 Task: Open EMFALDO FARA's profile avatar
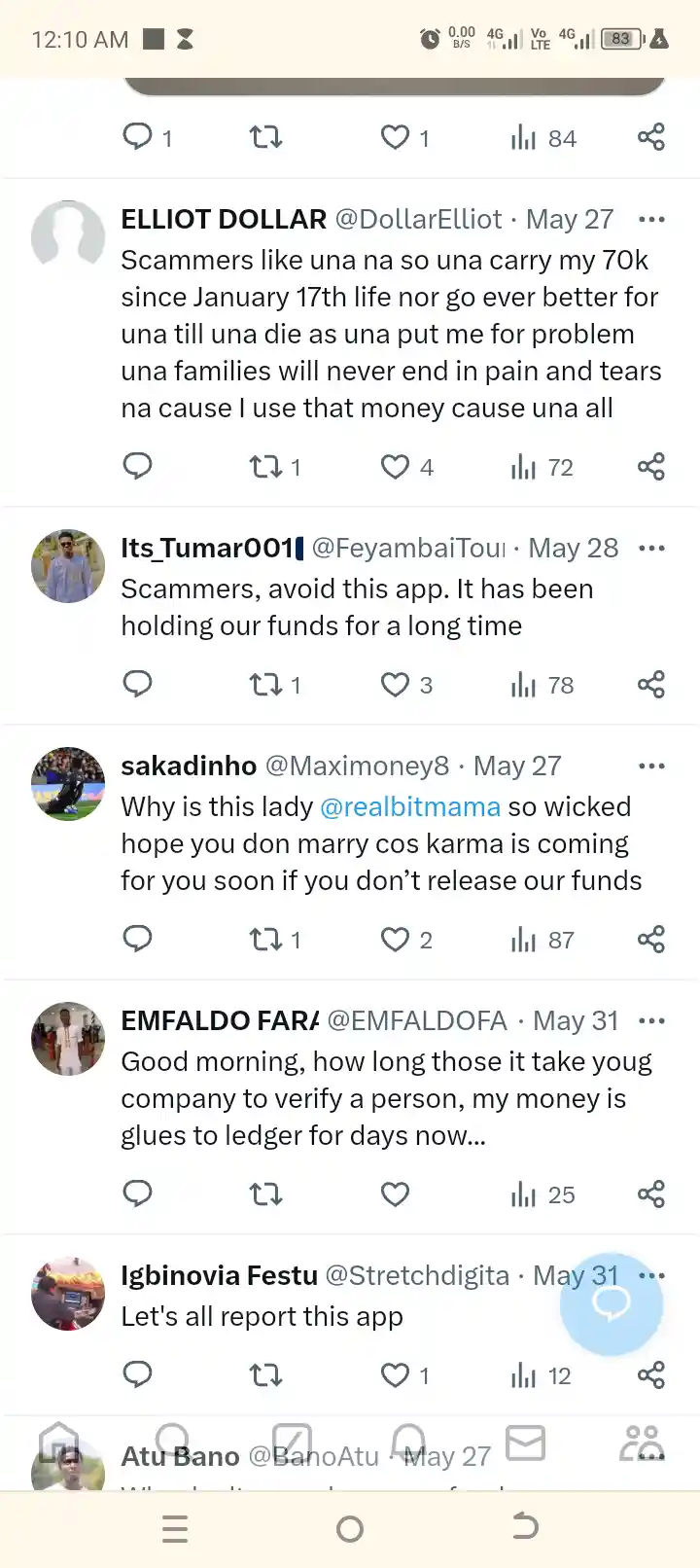[x=67, y=1038]
